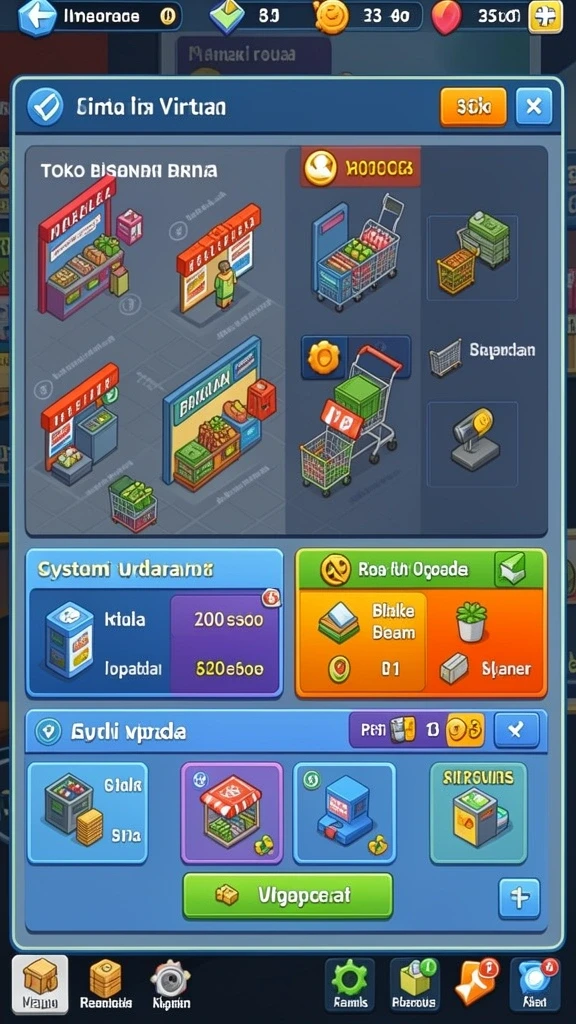Screen dimensions: 576x1024
Task: Open the Rbmous box tab
Action: point(415,985)
